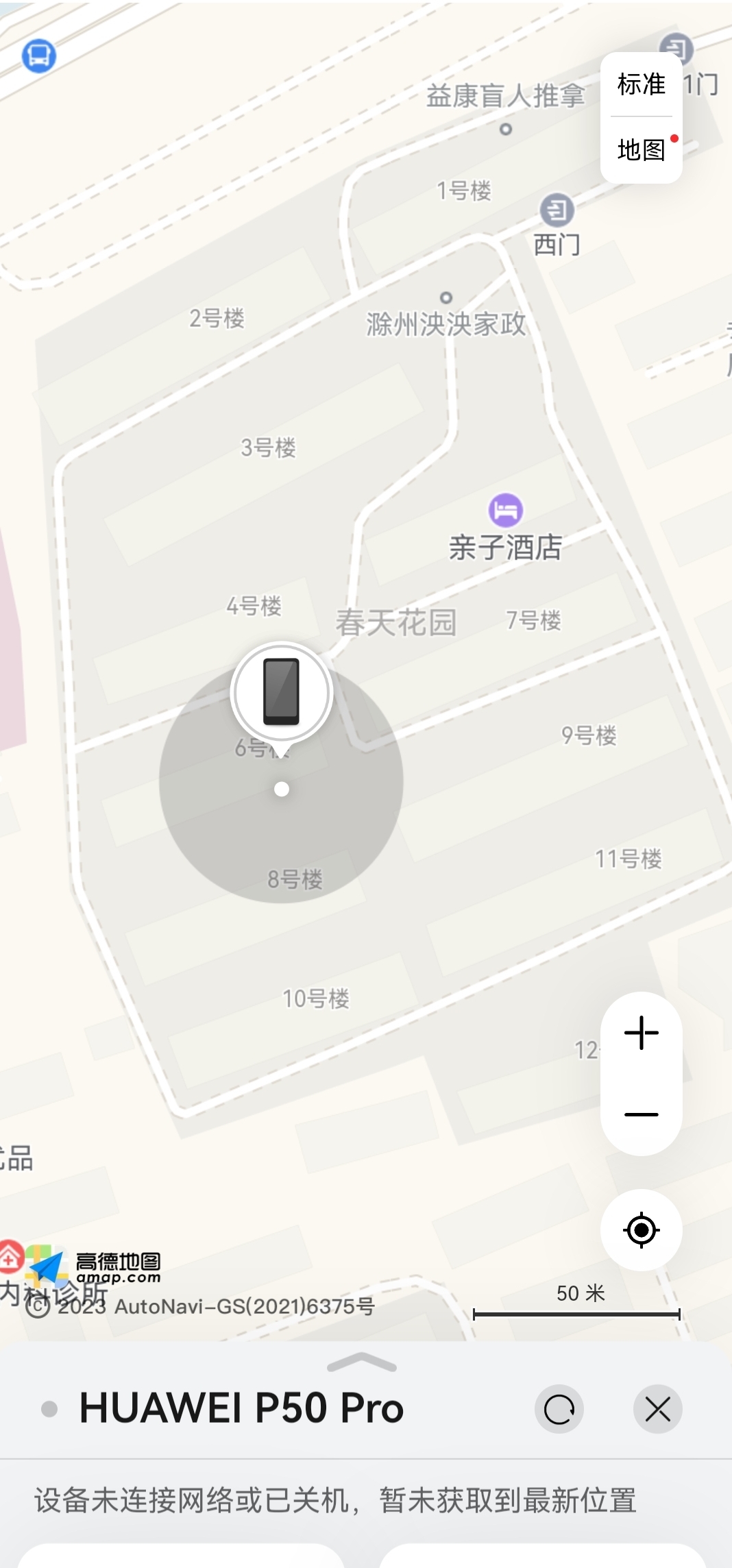The height and width of the screenshot is (1568, 732).
Task: Zoom in with the plus button
Action: click(642, 1033)
